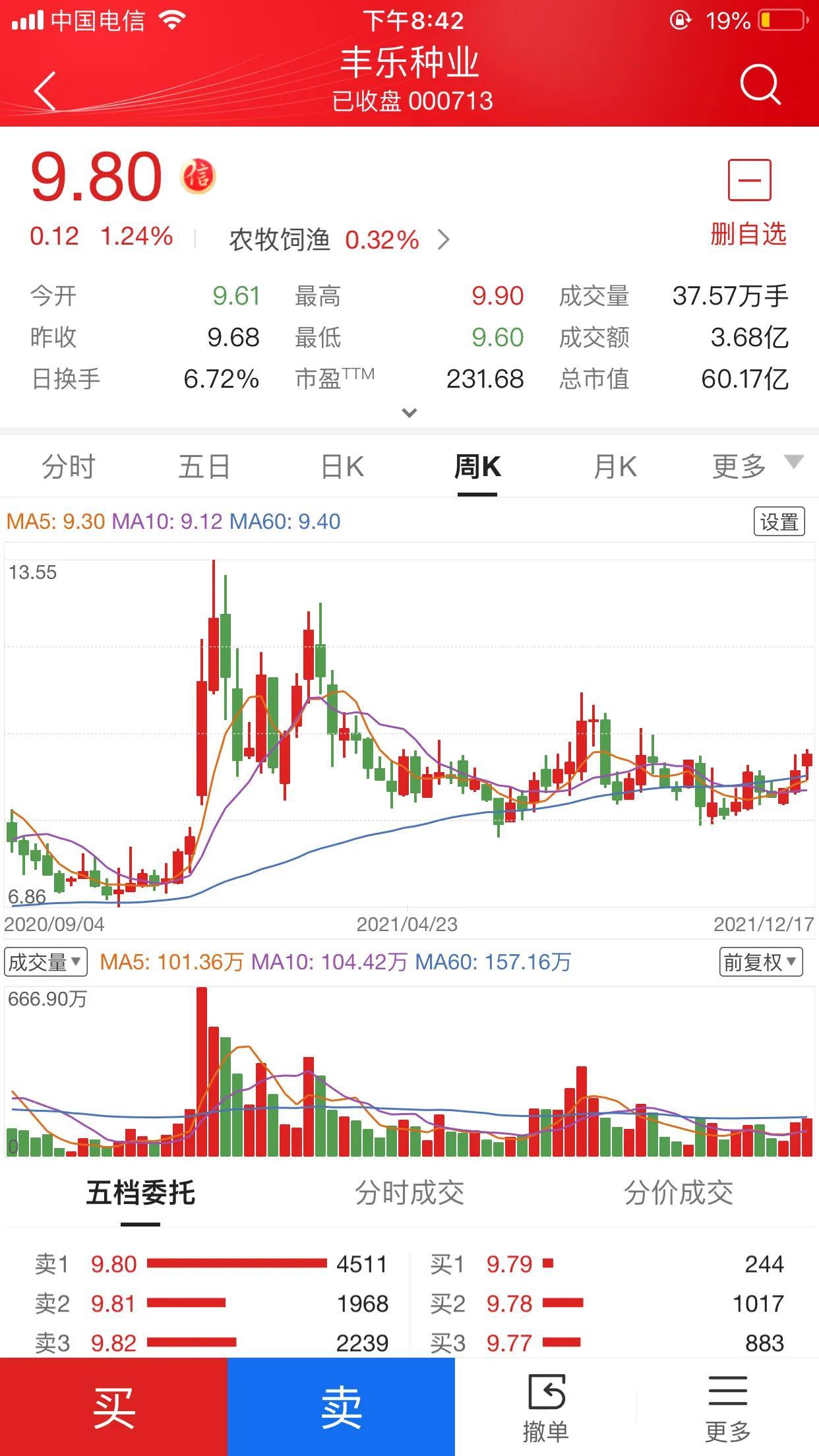
Task: Tap the 信 badge beside the price
Action: [x=198, y=176]
